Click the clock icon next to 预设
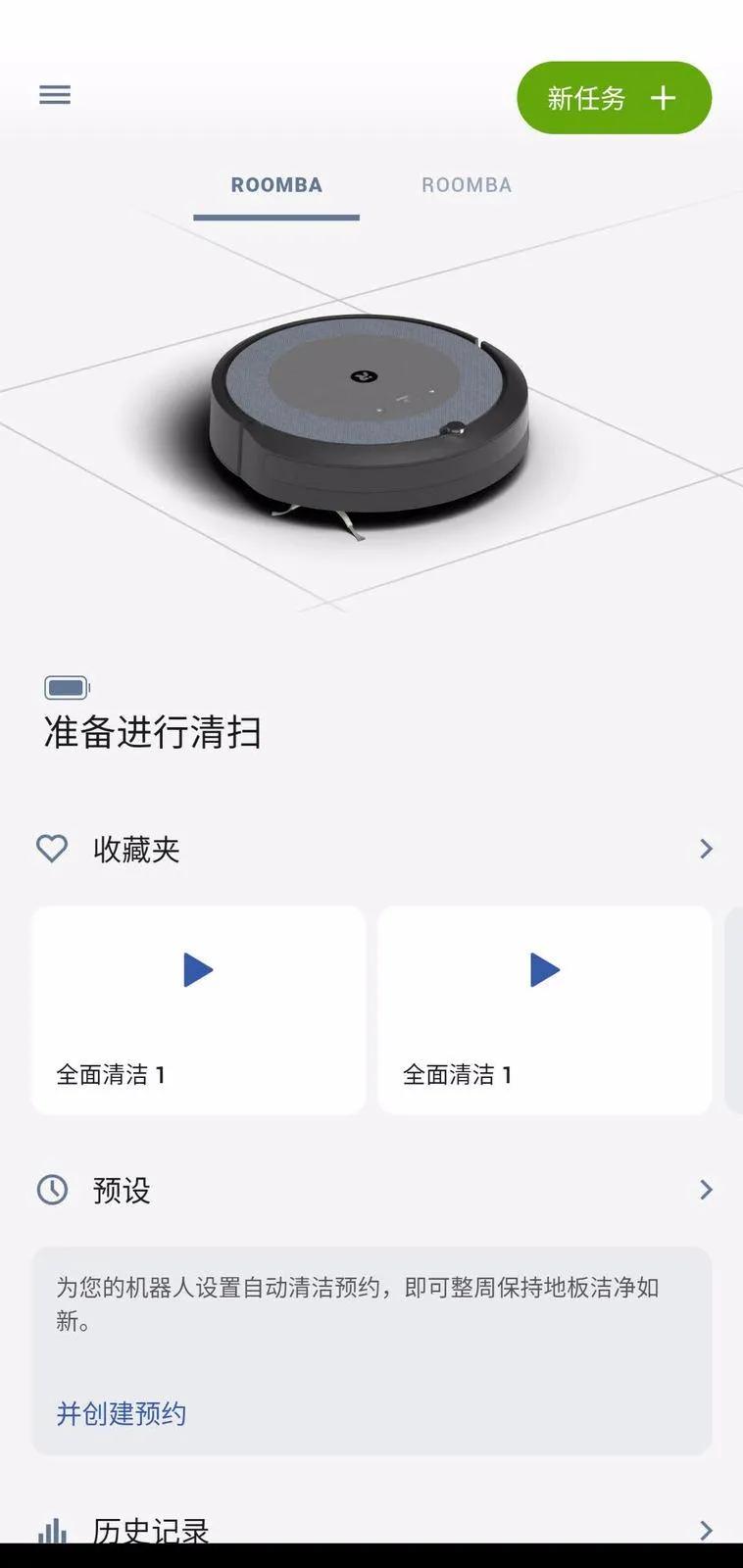 click(x=52, y=1190)
